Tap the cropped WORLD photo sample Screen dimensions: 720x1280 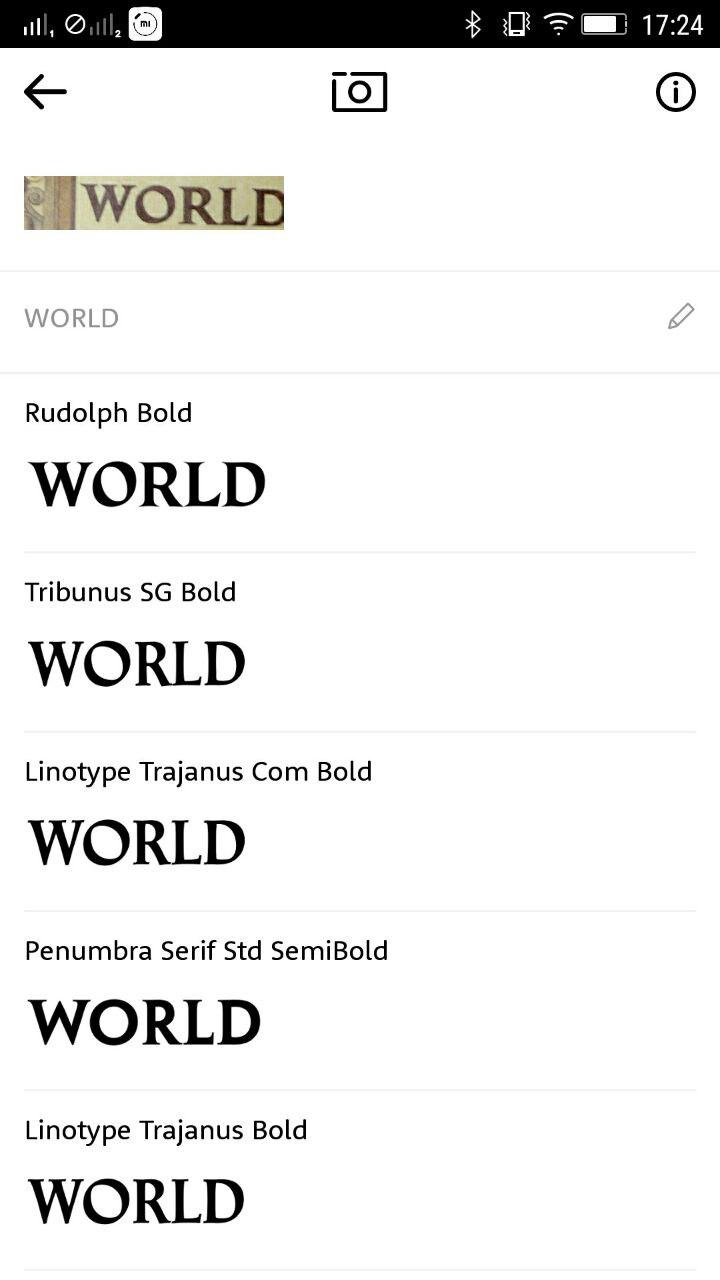[154, 203]
